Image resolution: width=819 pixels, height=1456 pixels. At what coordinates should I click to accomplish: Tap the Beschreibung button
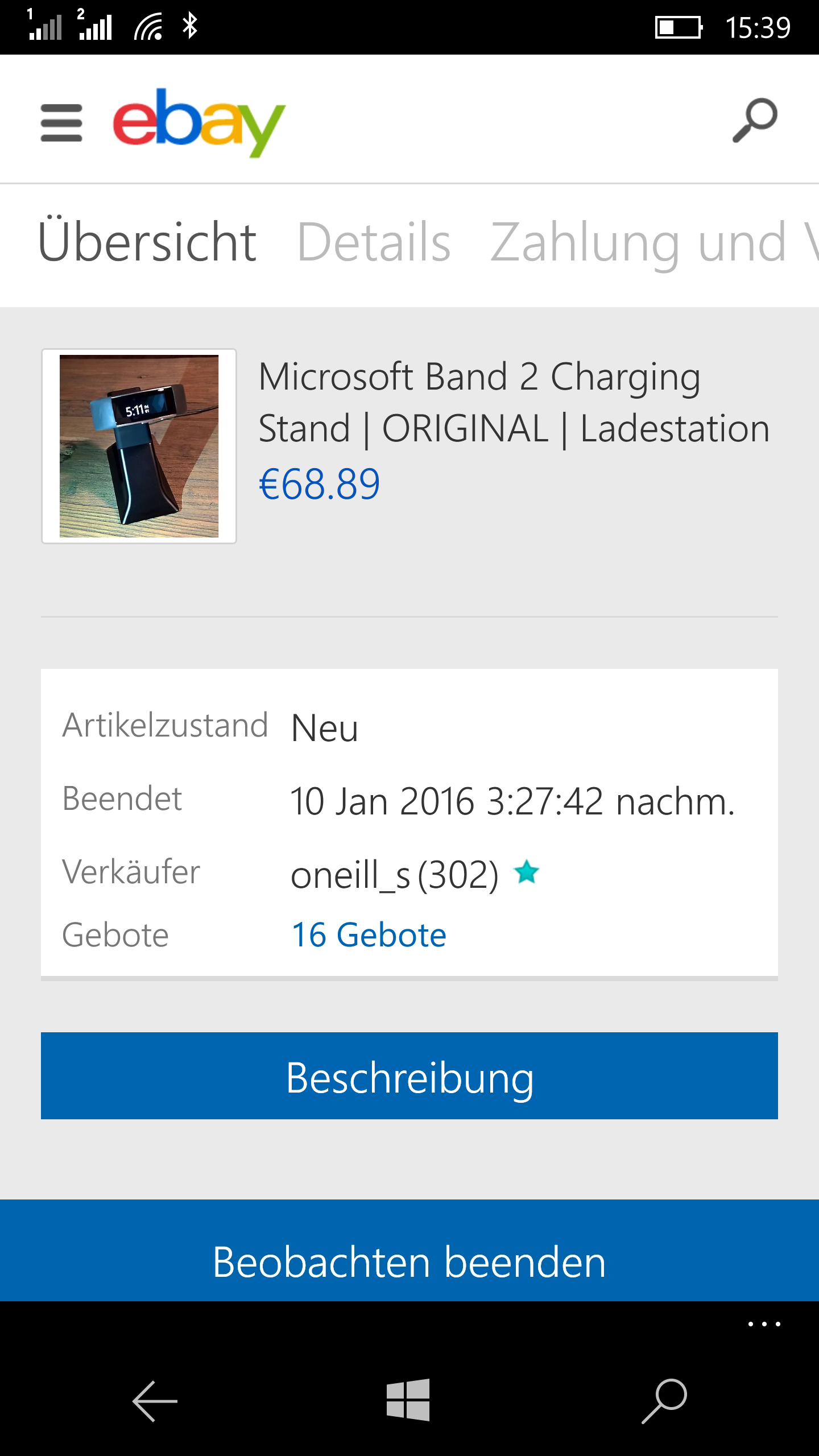[x=409, y=1076]
